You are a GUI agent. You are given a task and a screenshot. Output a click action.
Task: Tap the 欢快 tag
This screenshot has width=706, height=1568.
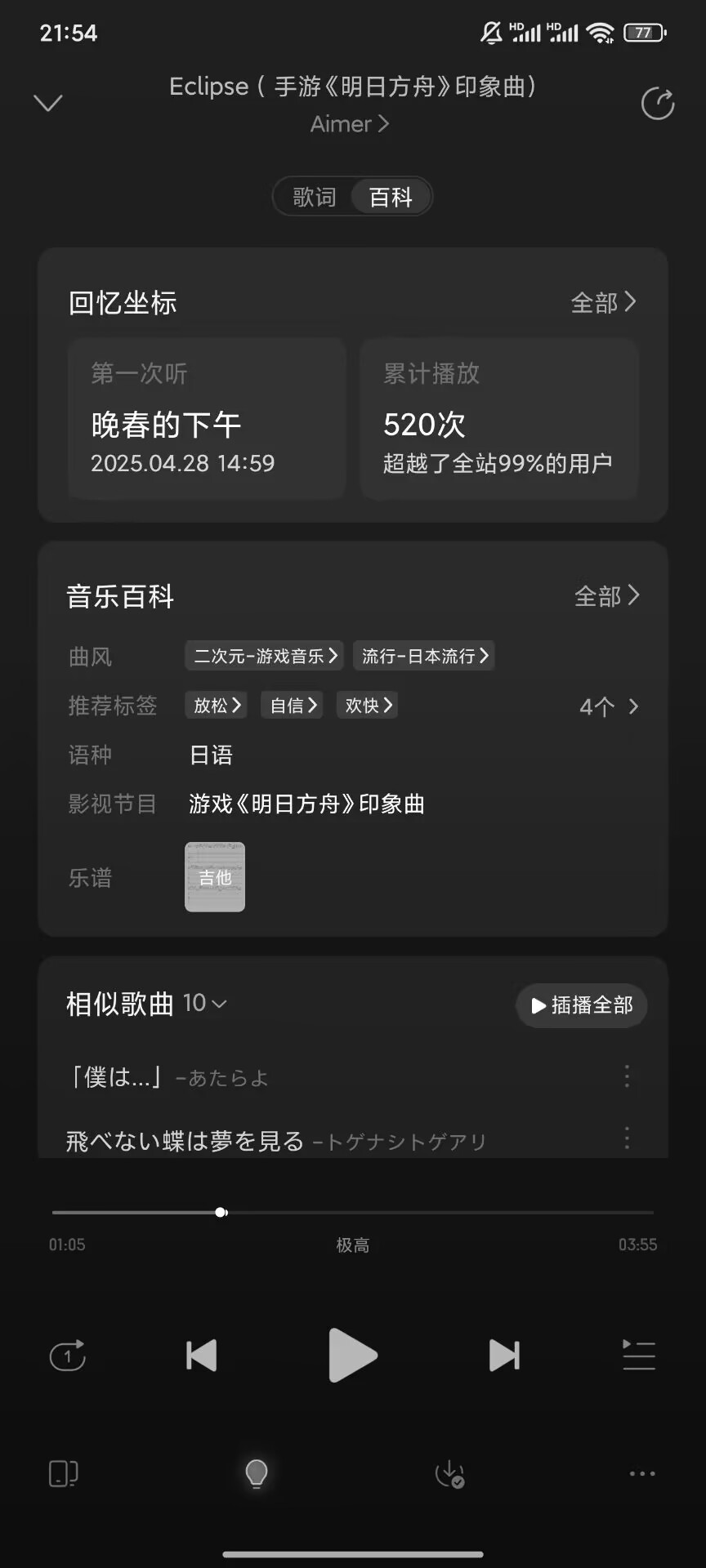tap(368, 705)
